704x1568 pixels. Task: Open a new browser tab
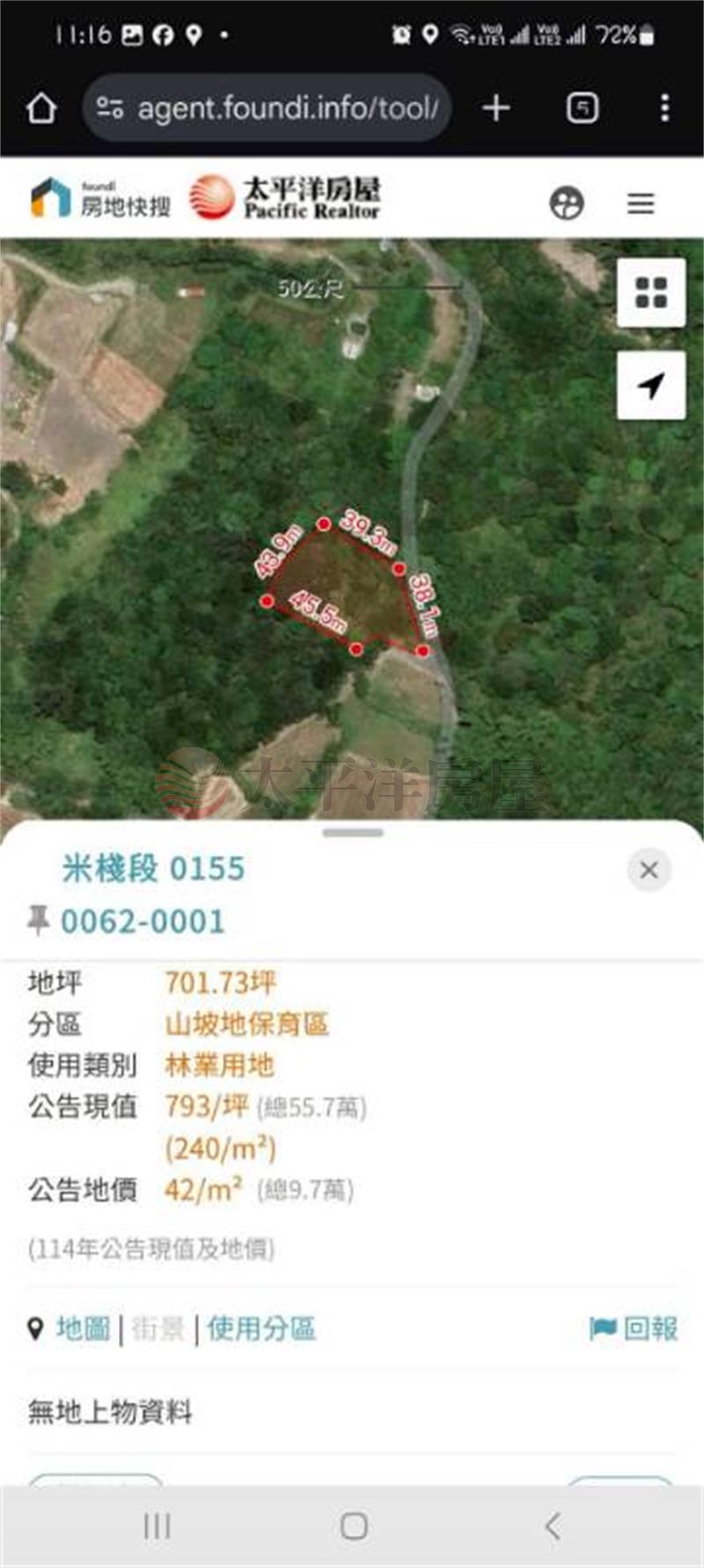(496, 109)
